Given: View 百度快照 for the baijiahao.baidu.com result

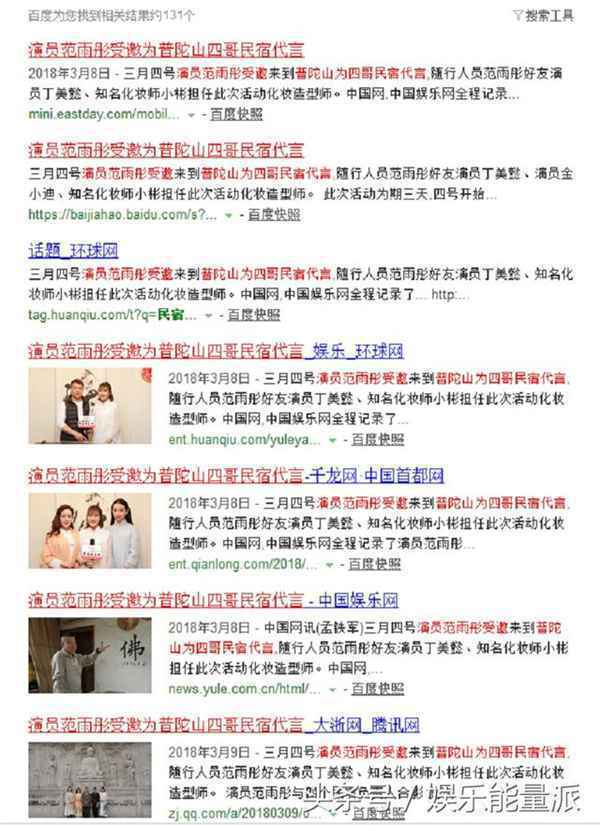Looking at the screenshot, I should coord(274,214).
